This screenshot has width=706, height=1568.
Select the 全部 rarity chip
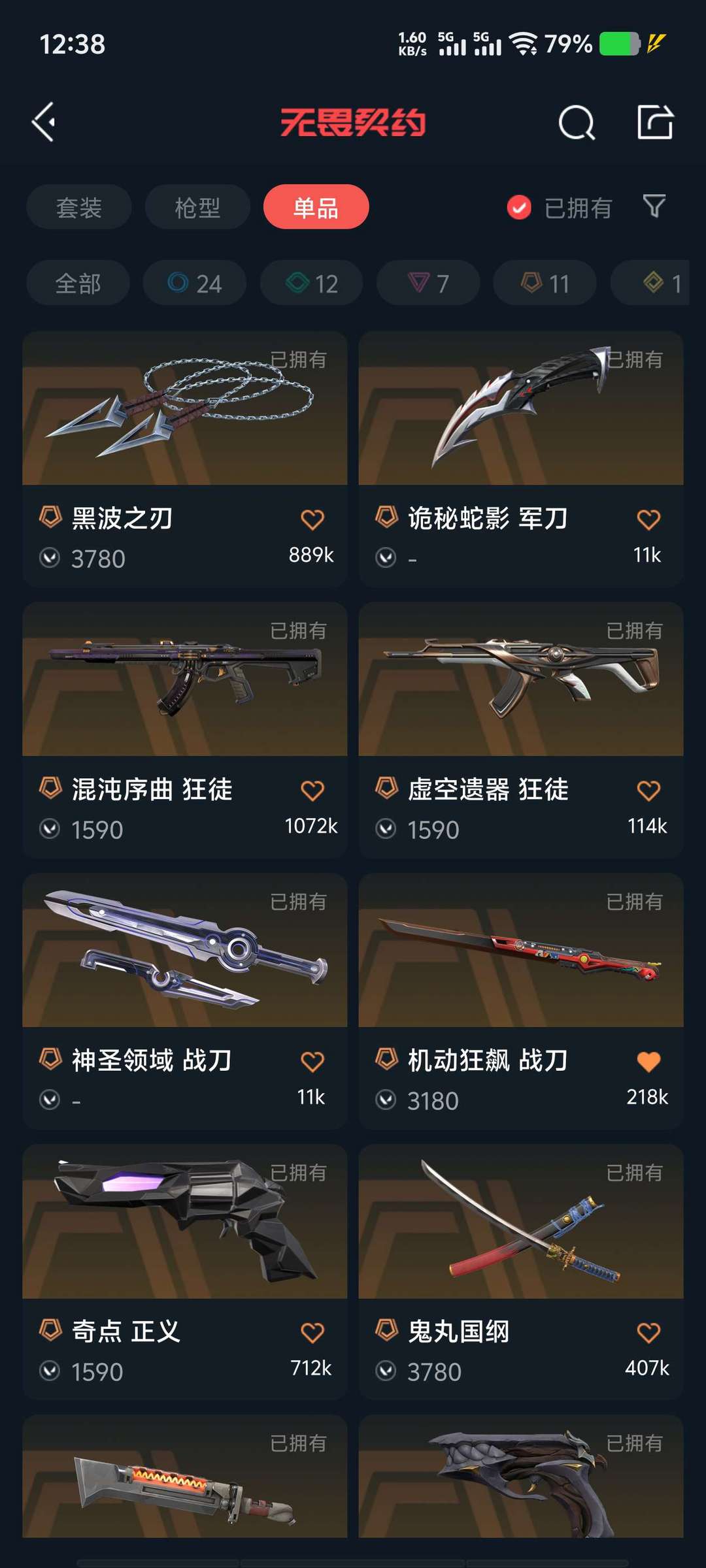(78, 283)
